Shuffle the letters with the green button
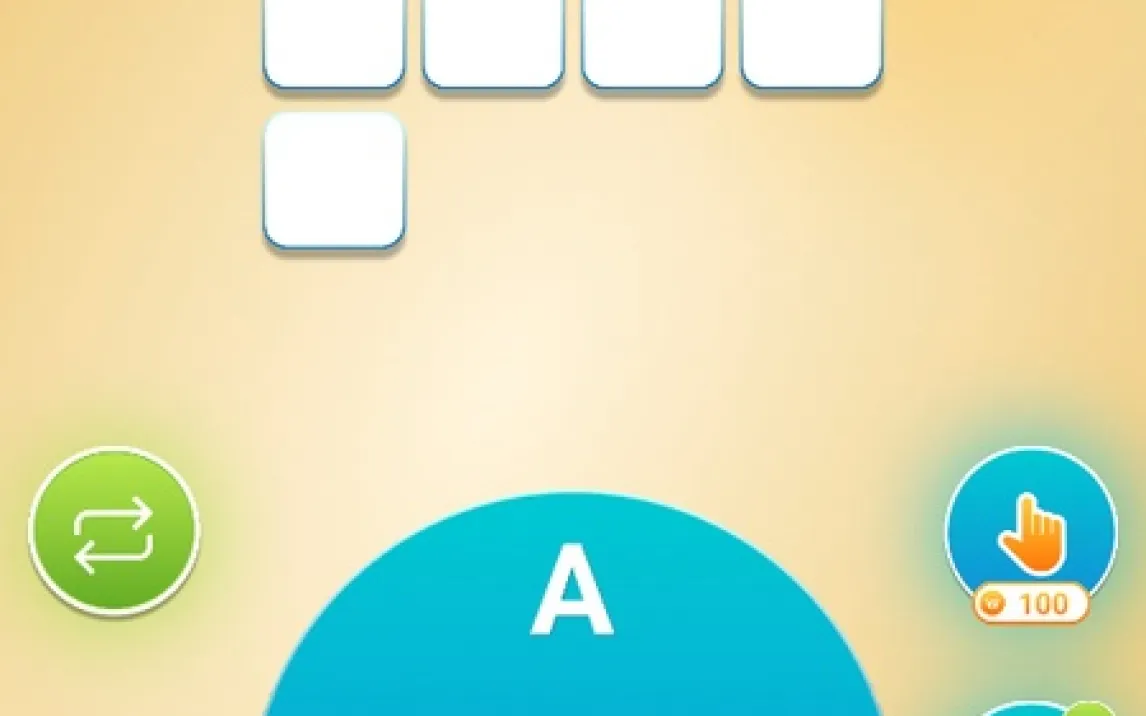 (114, 530)
